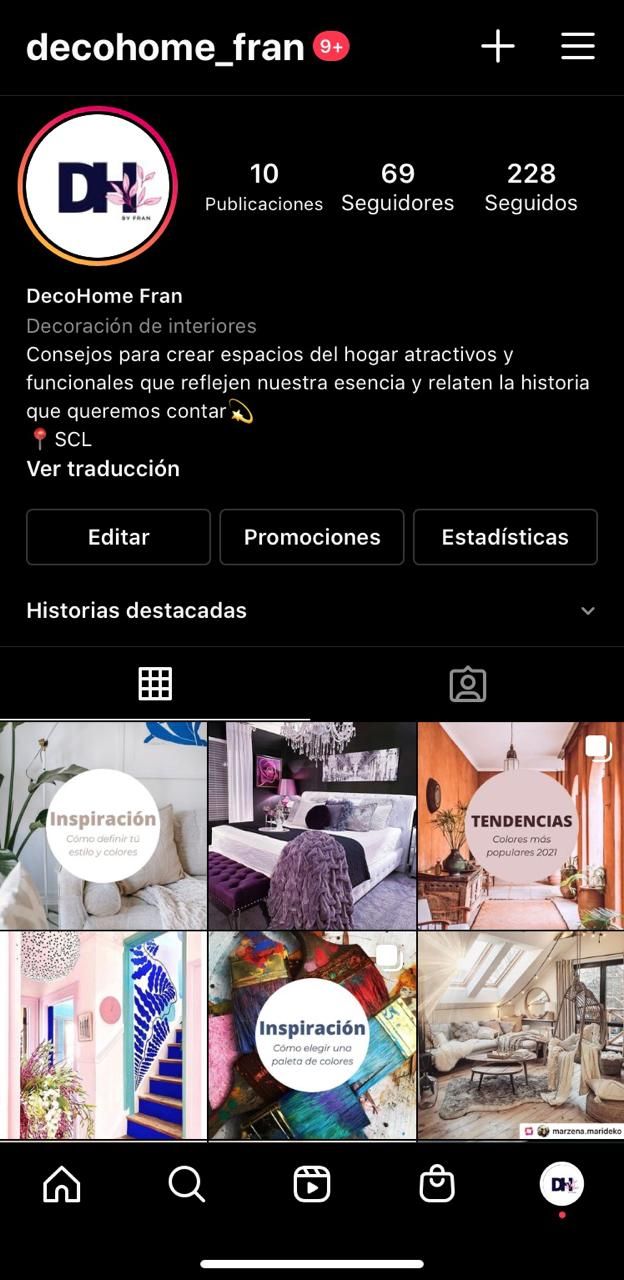Expand Historias destacadas section

tap(588, 611)
